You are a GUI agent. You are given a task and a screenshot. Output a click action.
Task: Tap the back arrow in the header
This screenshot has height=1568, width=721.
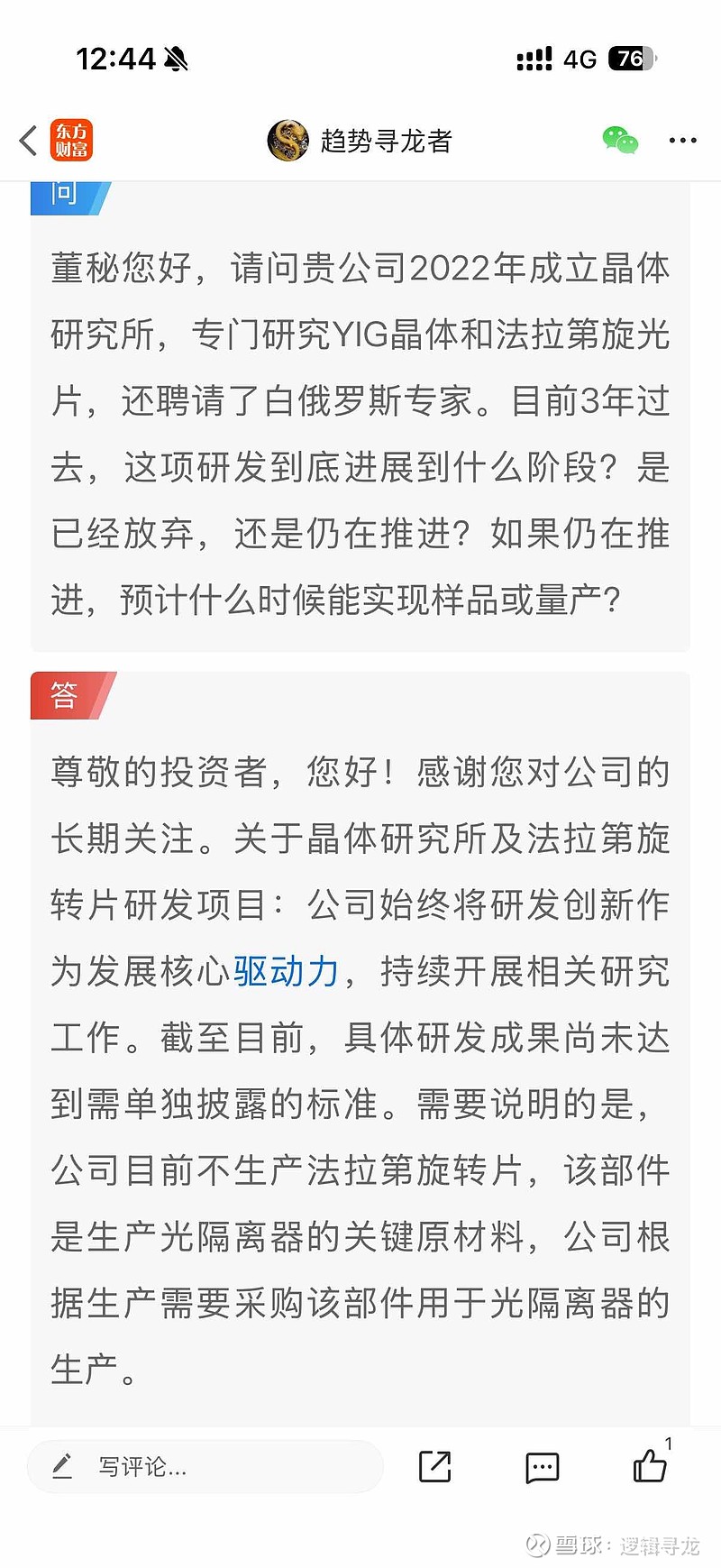(27, 141)
